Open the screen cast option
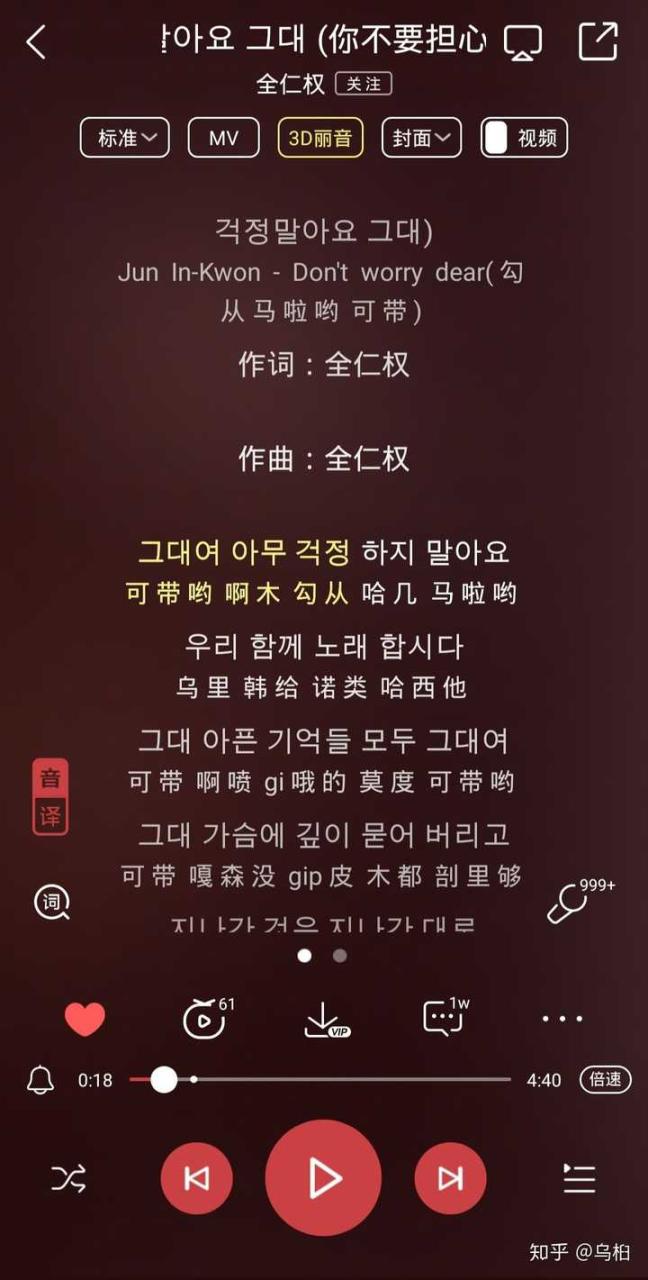Screen dimensions: 648x1280 (x=522, y=42)
